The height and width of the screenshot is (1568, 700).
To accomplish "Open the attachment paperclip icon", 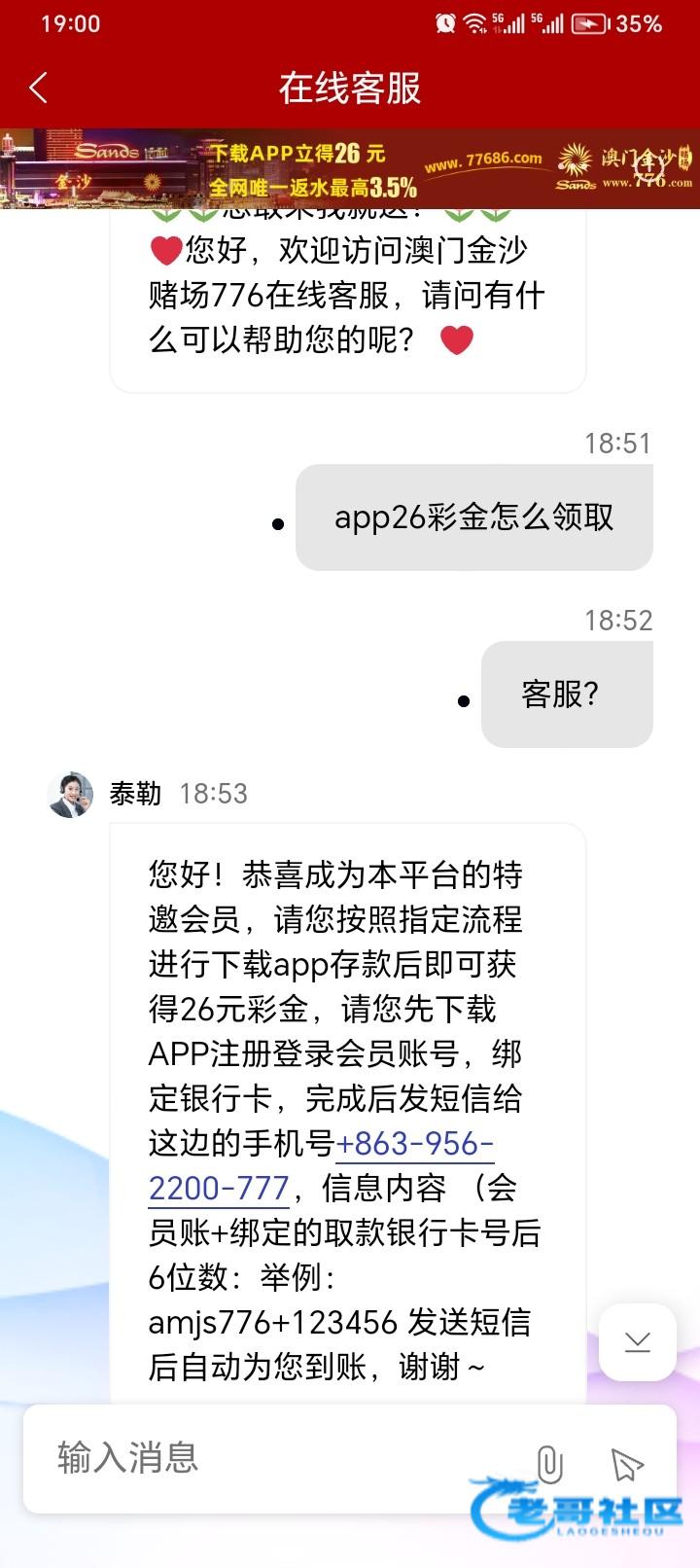I will click(x=549, y=1463).
